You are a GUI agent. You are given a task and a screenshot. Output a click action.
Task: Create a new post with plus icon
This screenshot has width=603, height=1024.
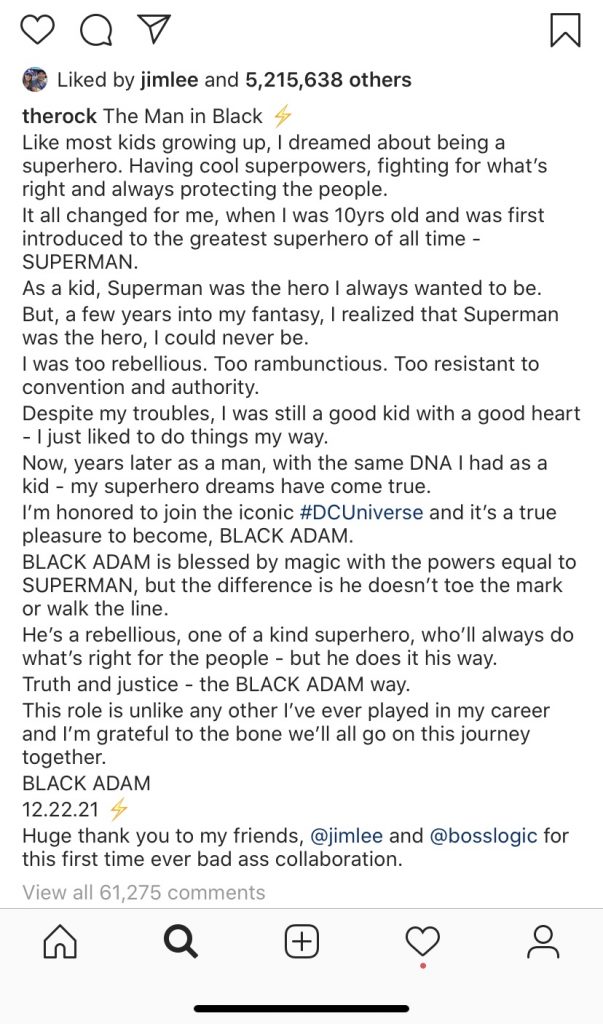click(x=301, y=941)
